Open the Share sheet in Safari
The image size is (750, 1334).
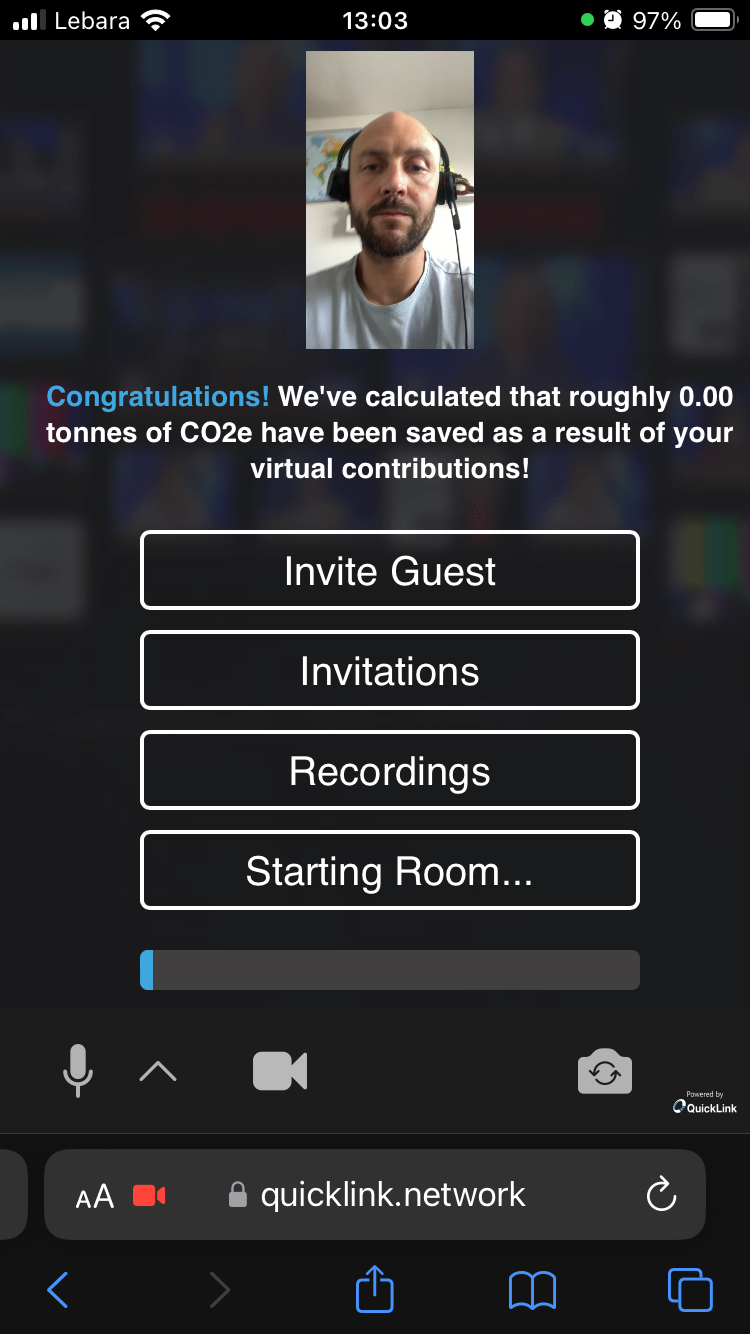point(373,1289)
